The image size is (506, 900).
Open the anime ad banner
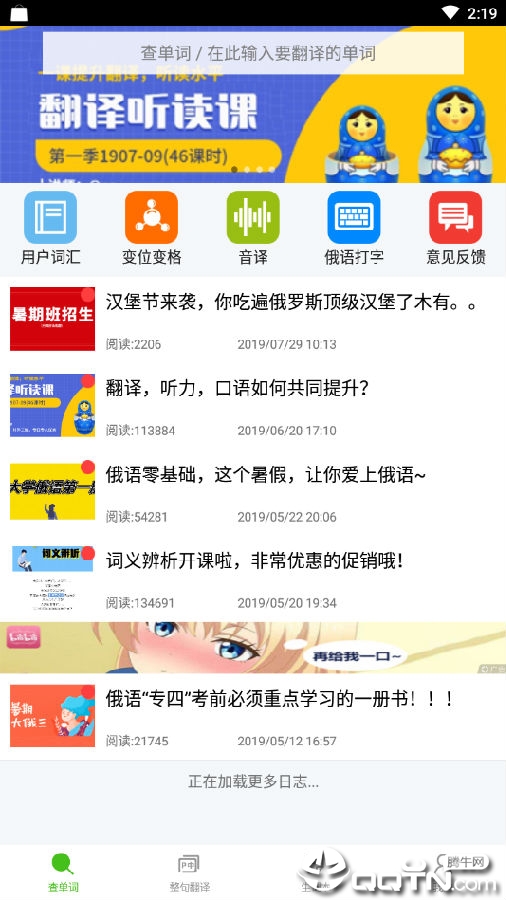click(x=253, y=647)
